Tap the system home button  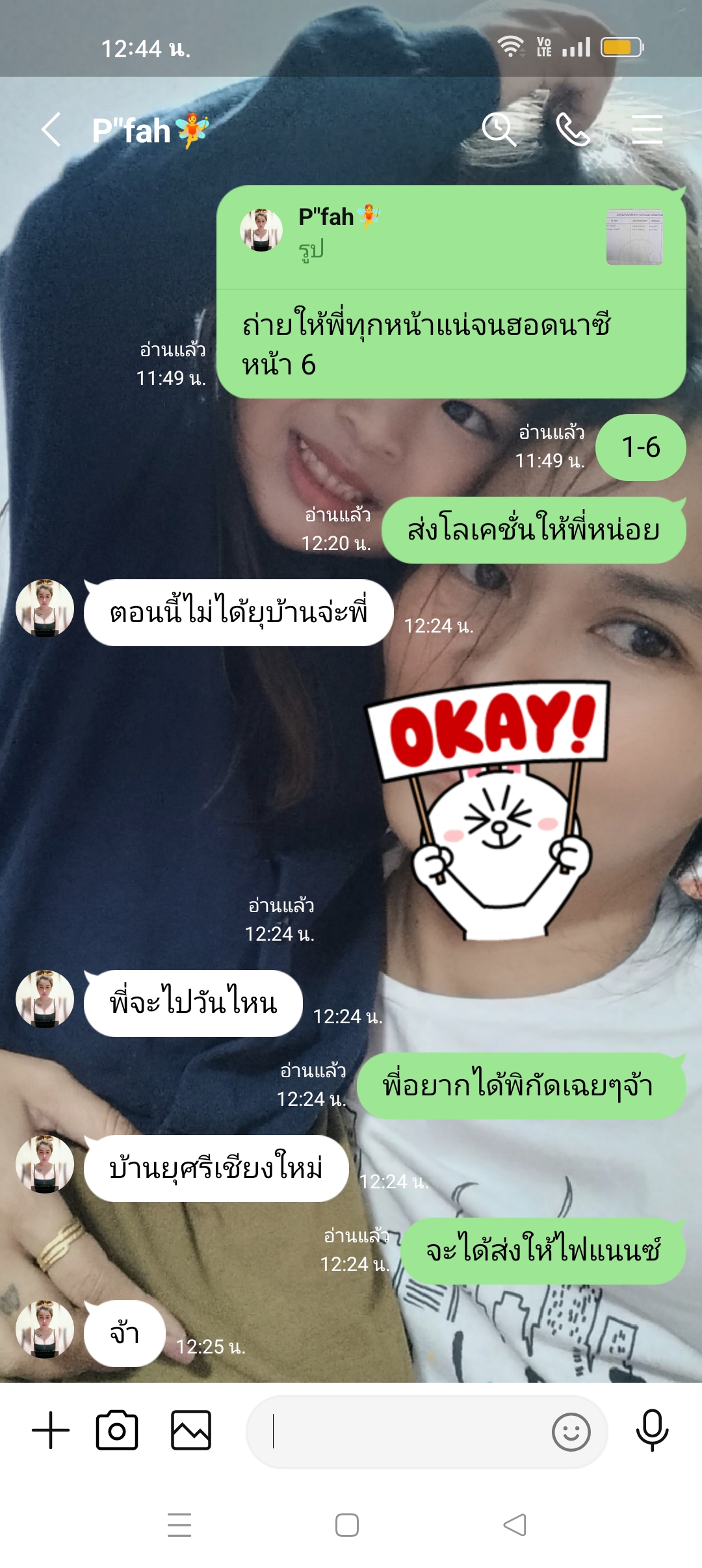pyautogui.click(x=347, y=1525)
